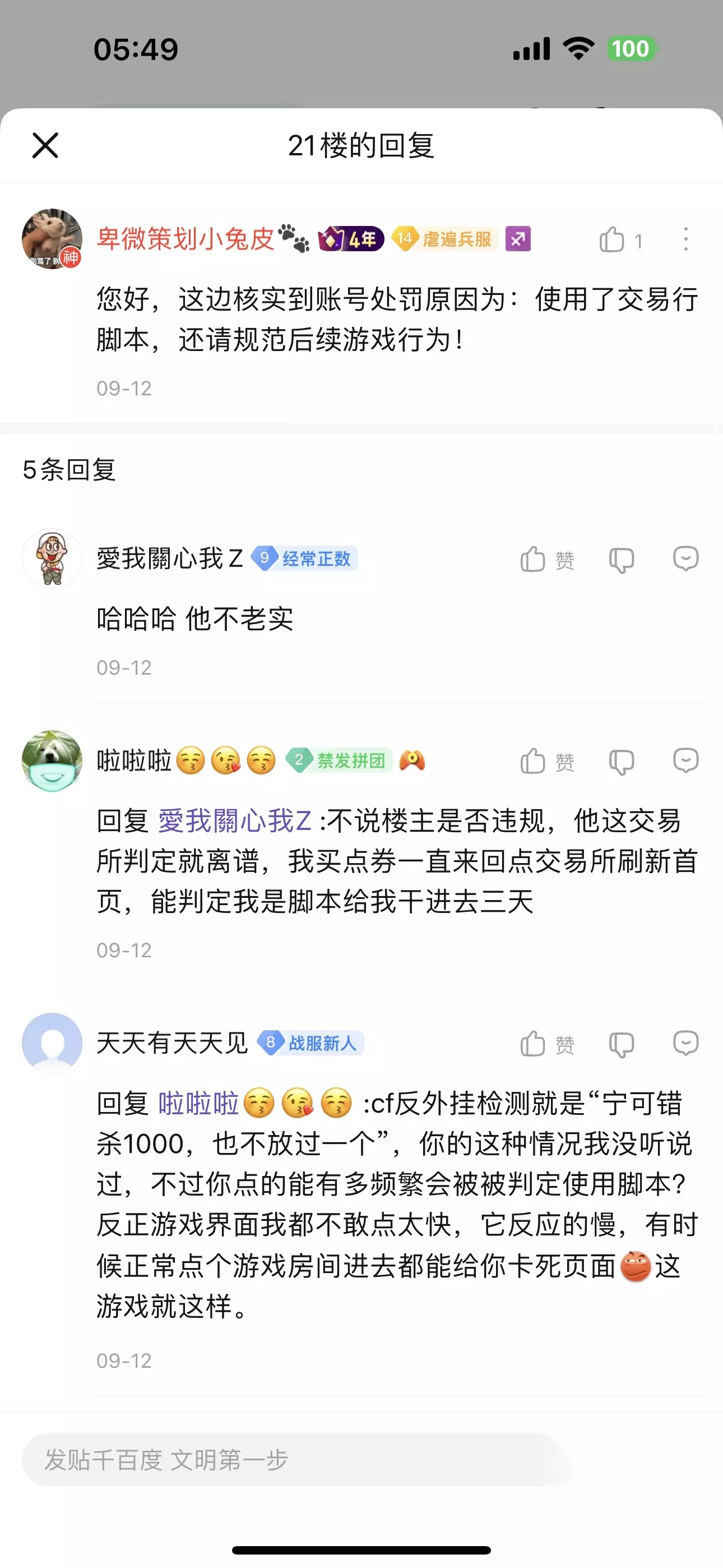
Task: Open 卑微策划小兔皮's profile avatar
Action: (x=52, y=239)
